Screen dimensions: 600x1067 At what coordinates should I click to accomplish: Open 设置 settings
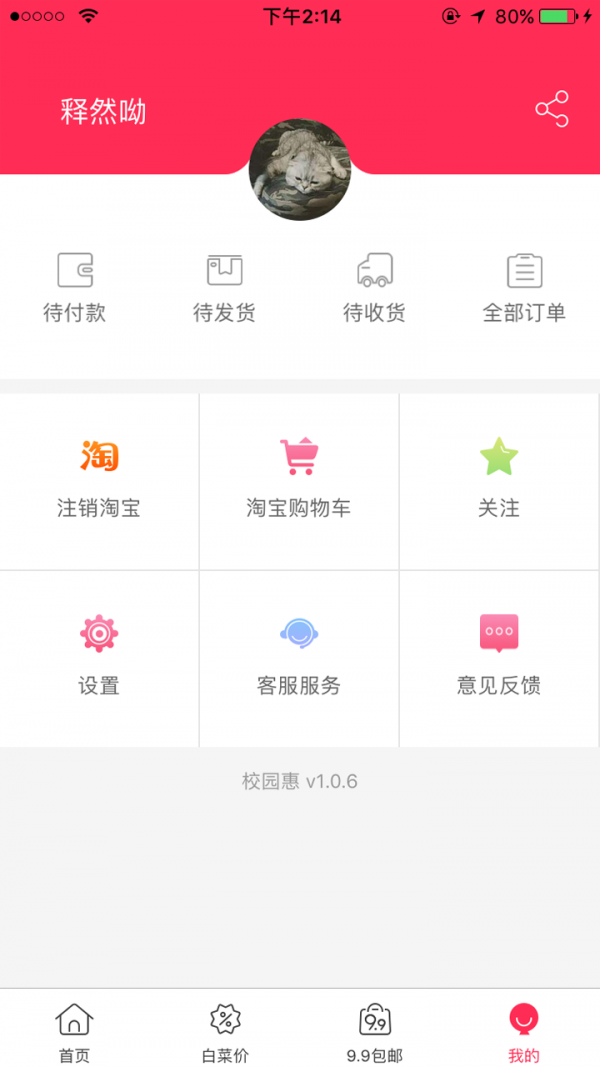coord(99,658)
